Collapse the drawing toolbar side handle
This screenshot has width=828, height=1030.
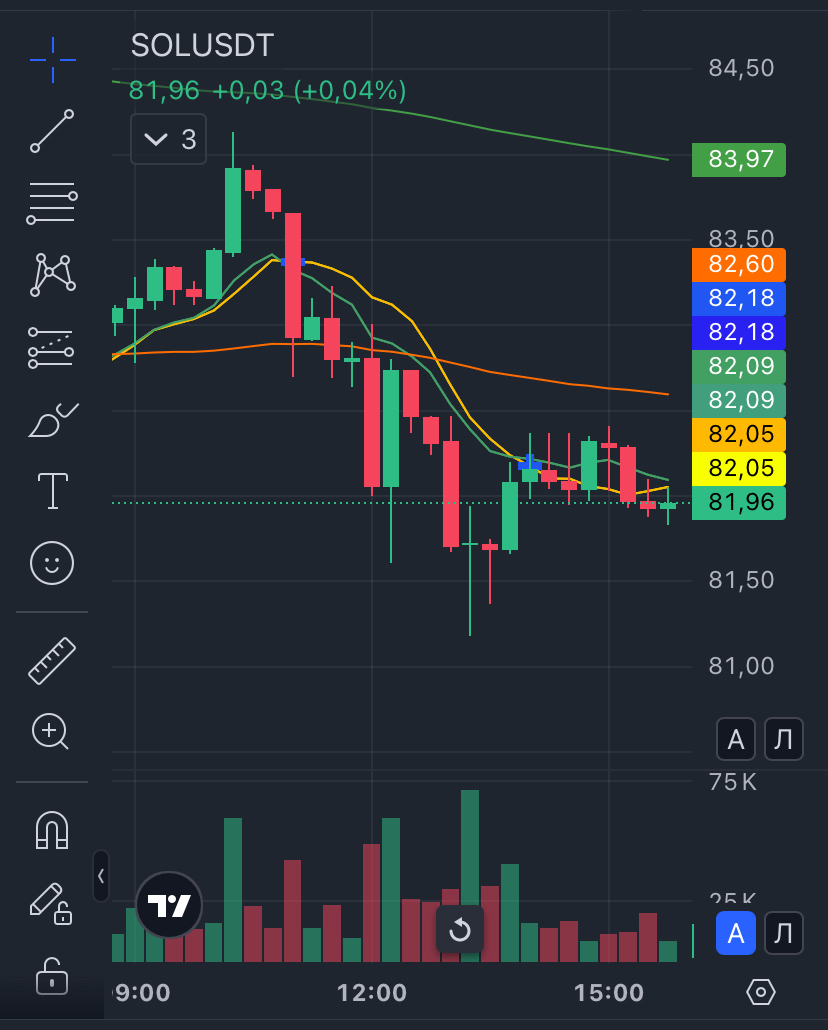(101, 876)
